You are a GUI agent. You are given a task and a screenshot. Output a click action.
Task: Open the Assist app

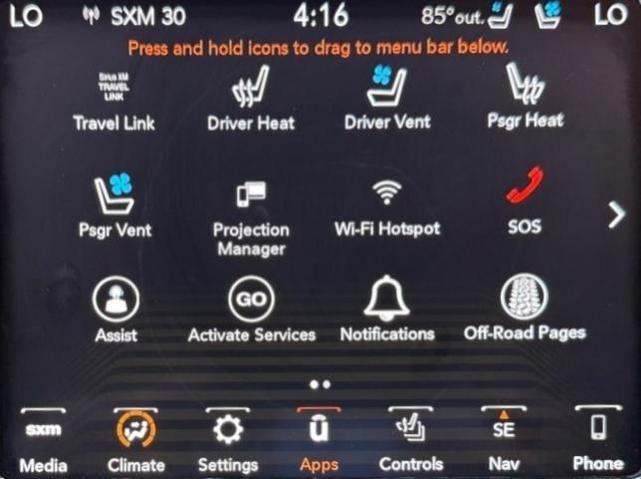pos(116,308)
